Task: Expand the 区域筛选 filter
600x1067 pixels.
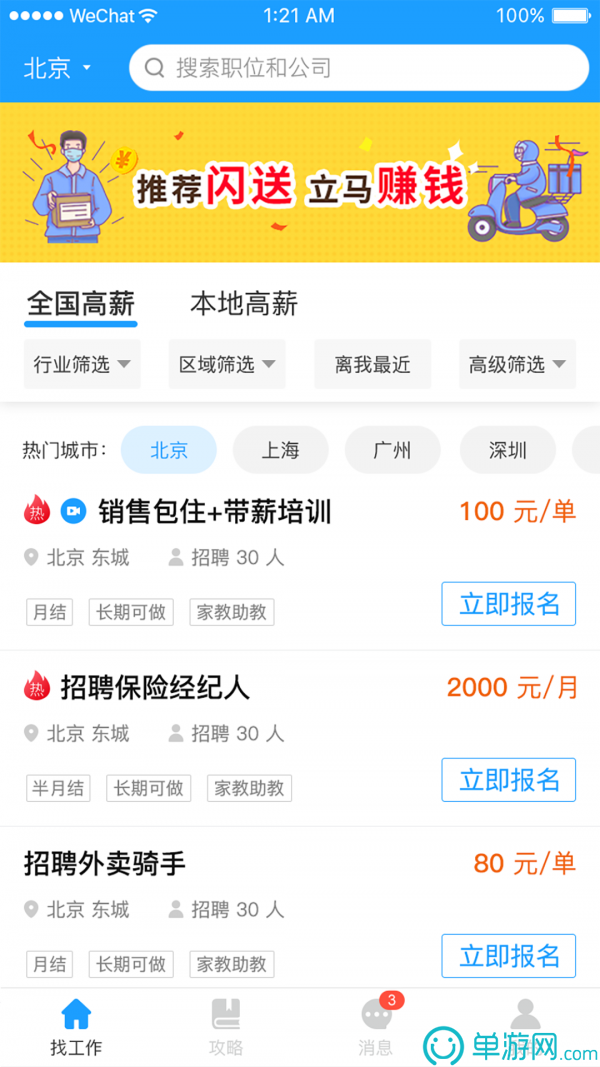Action: click(x=227, y=364)
